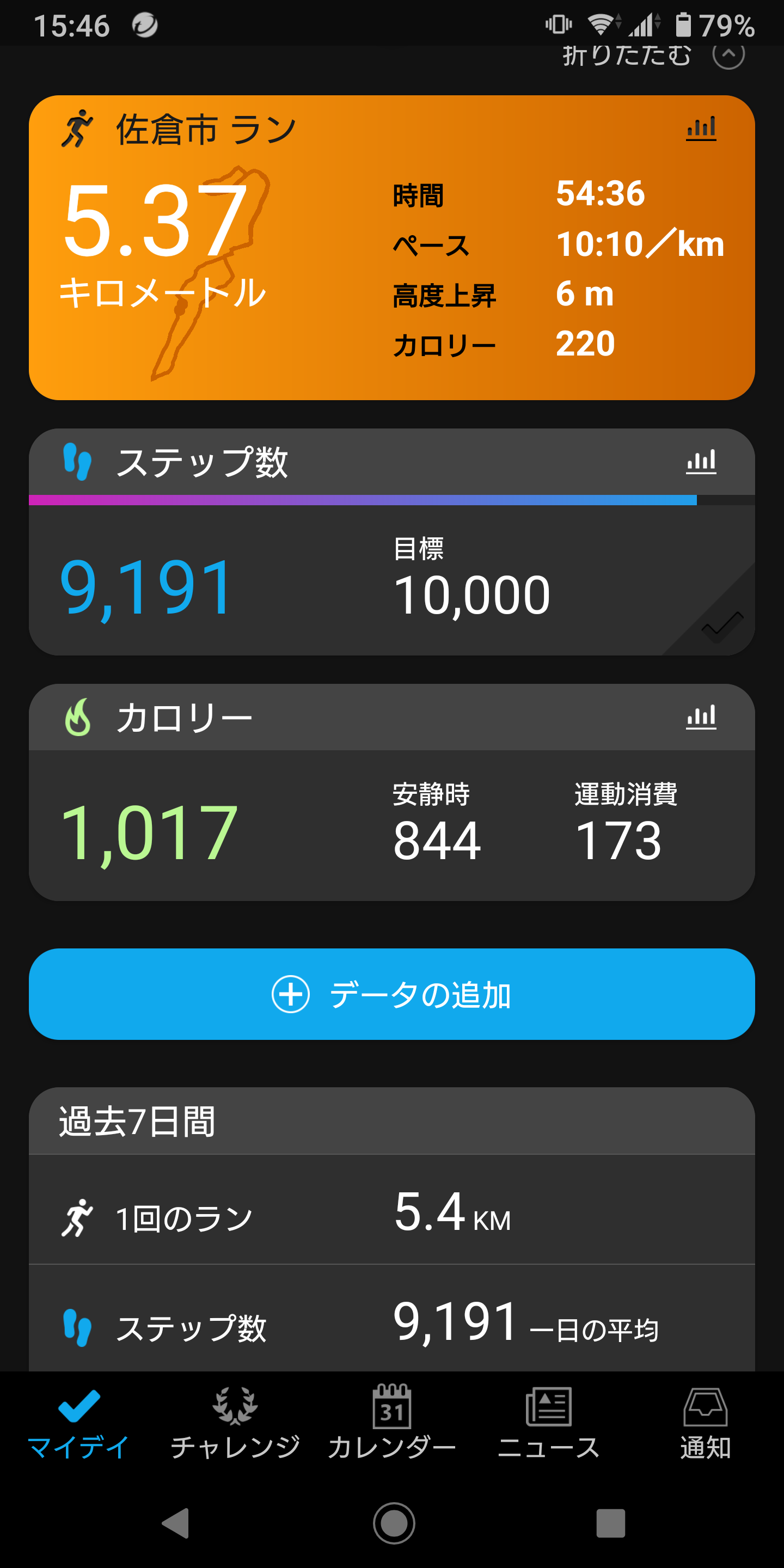Go to the home screen
This screenshot has width=784, height=1568.
394,1523
